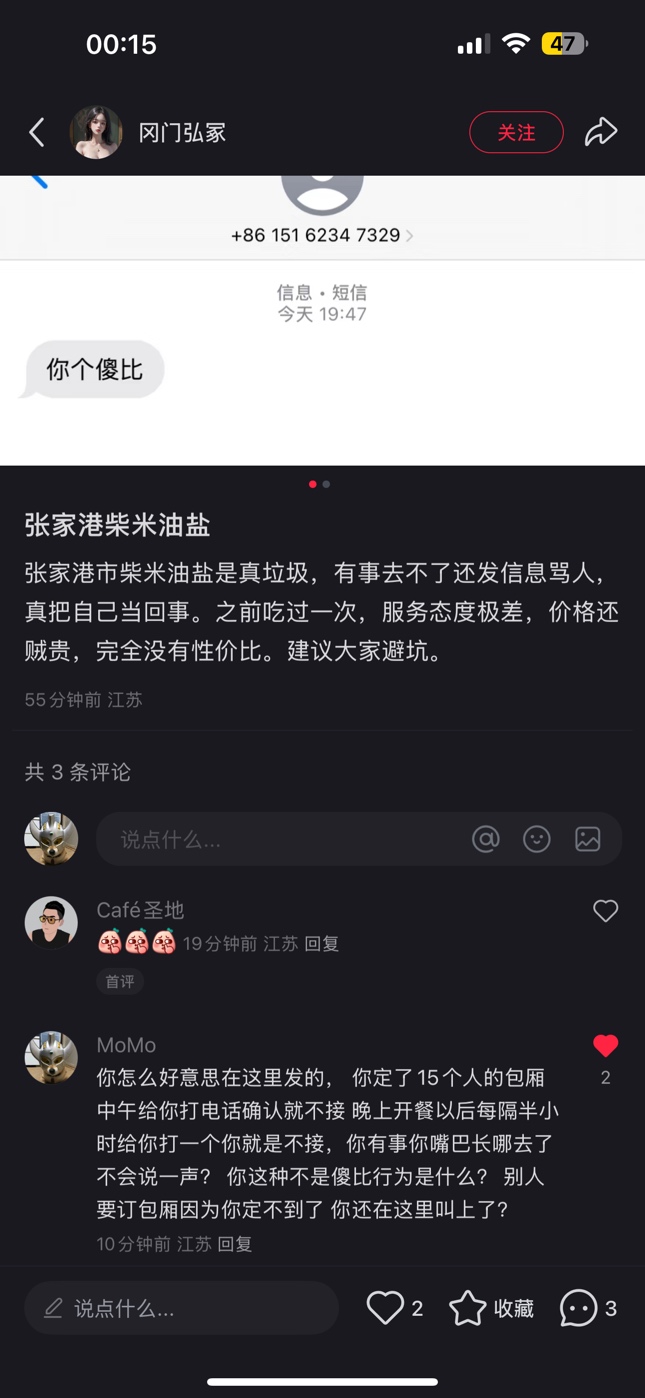Tap the bottom 说点什么 comment box
The height and width of the screenshot is (1398, 645).
(x=181, y=1308)
